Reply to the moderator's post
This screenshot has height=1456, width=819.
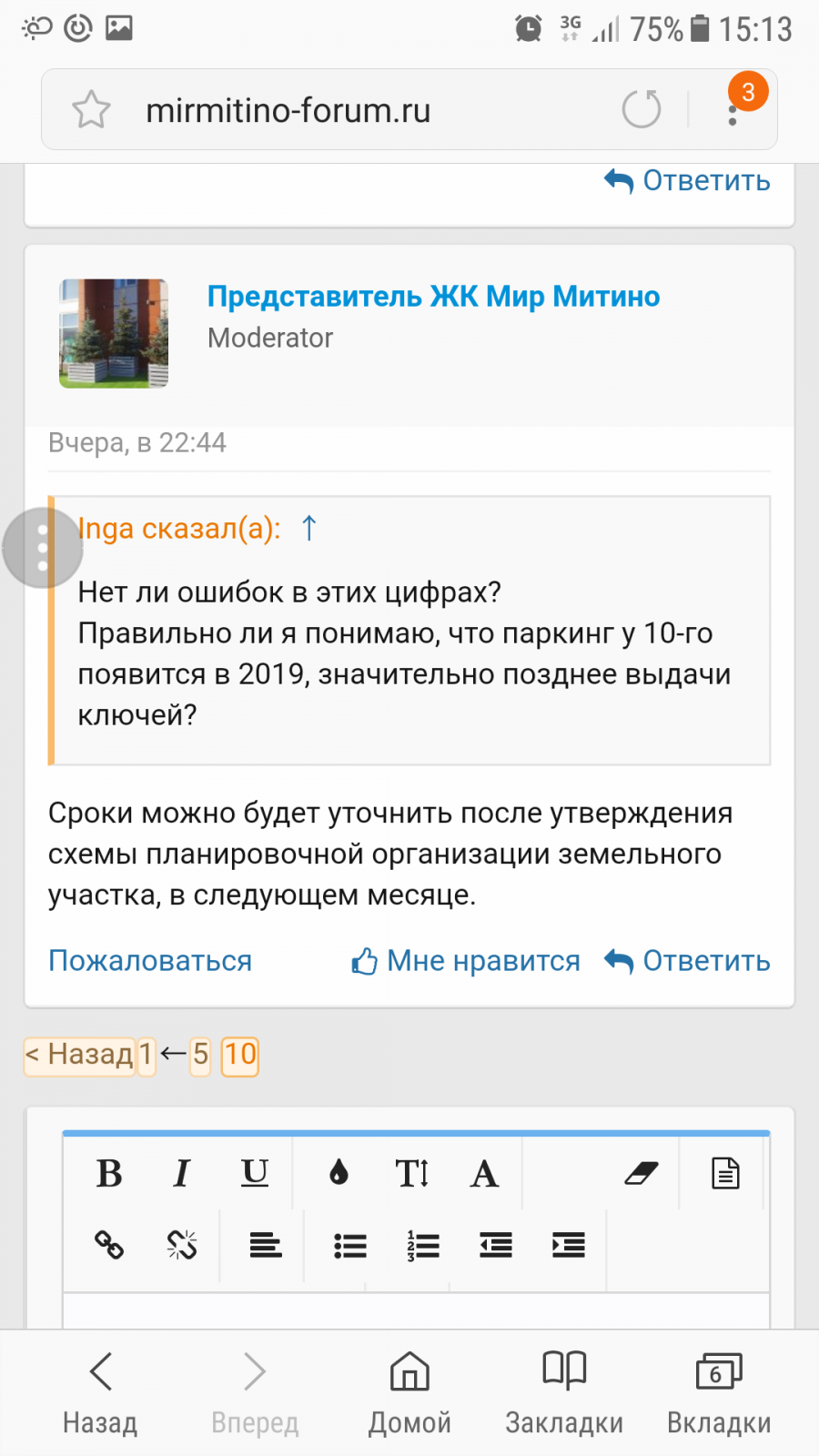point(687,961)
